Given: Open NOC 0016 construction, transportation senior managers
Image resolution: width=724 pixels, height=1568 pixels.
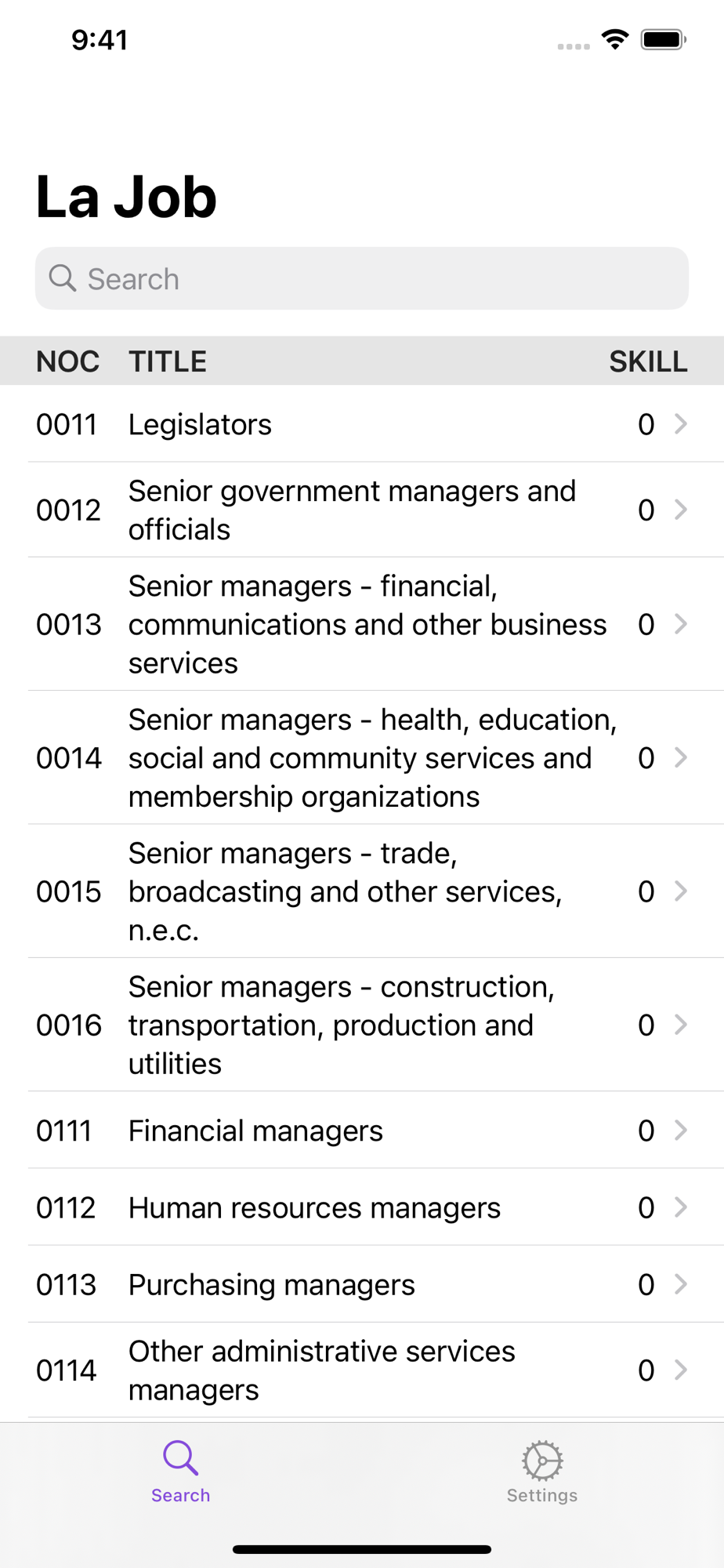Looking at the screenshot, I should pyautogui.click(x=362, y=1025).
